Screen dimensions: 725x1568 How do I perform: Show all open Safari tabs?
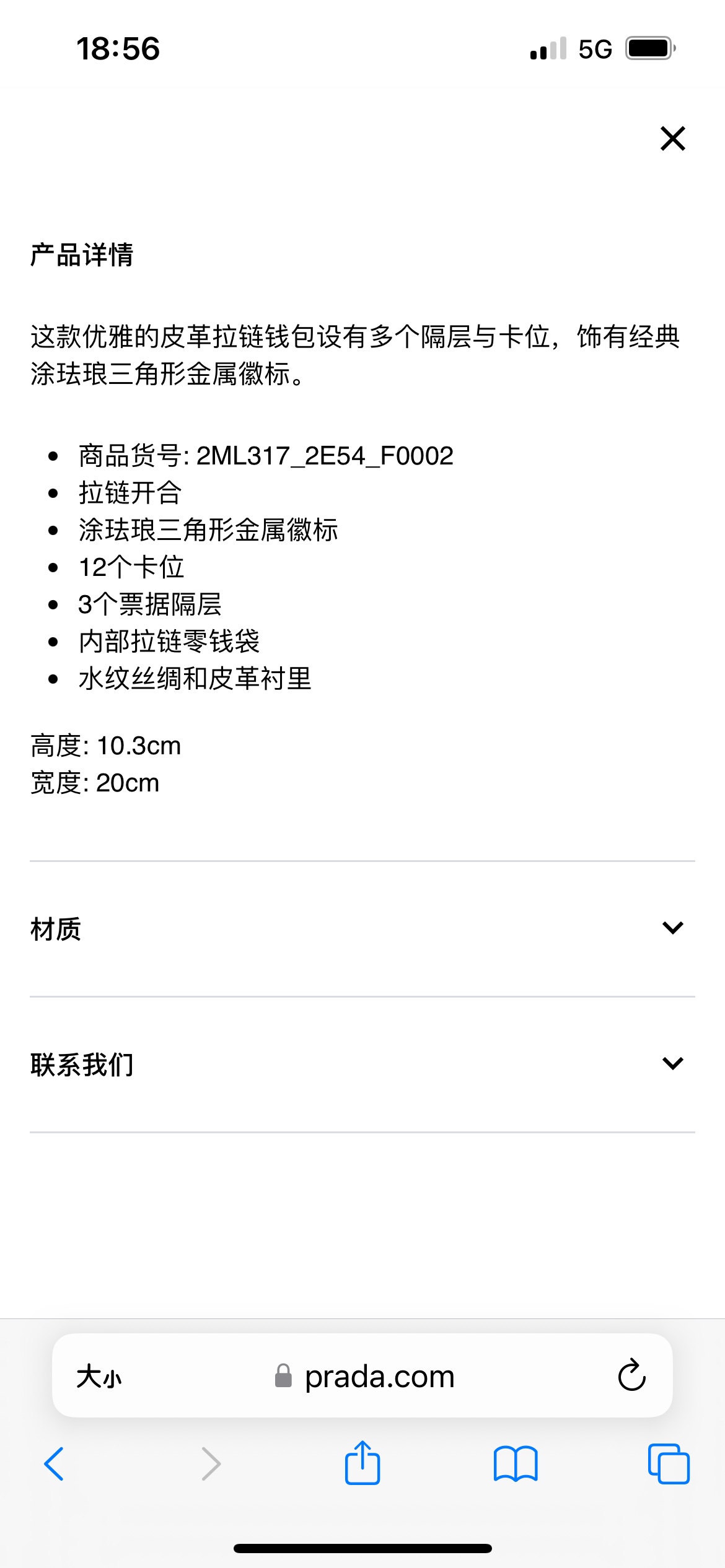tap(668, 1464)
